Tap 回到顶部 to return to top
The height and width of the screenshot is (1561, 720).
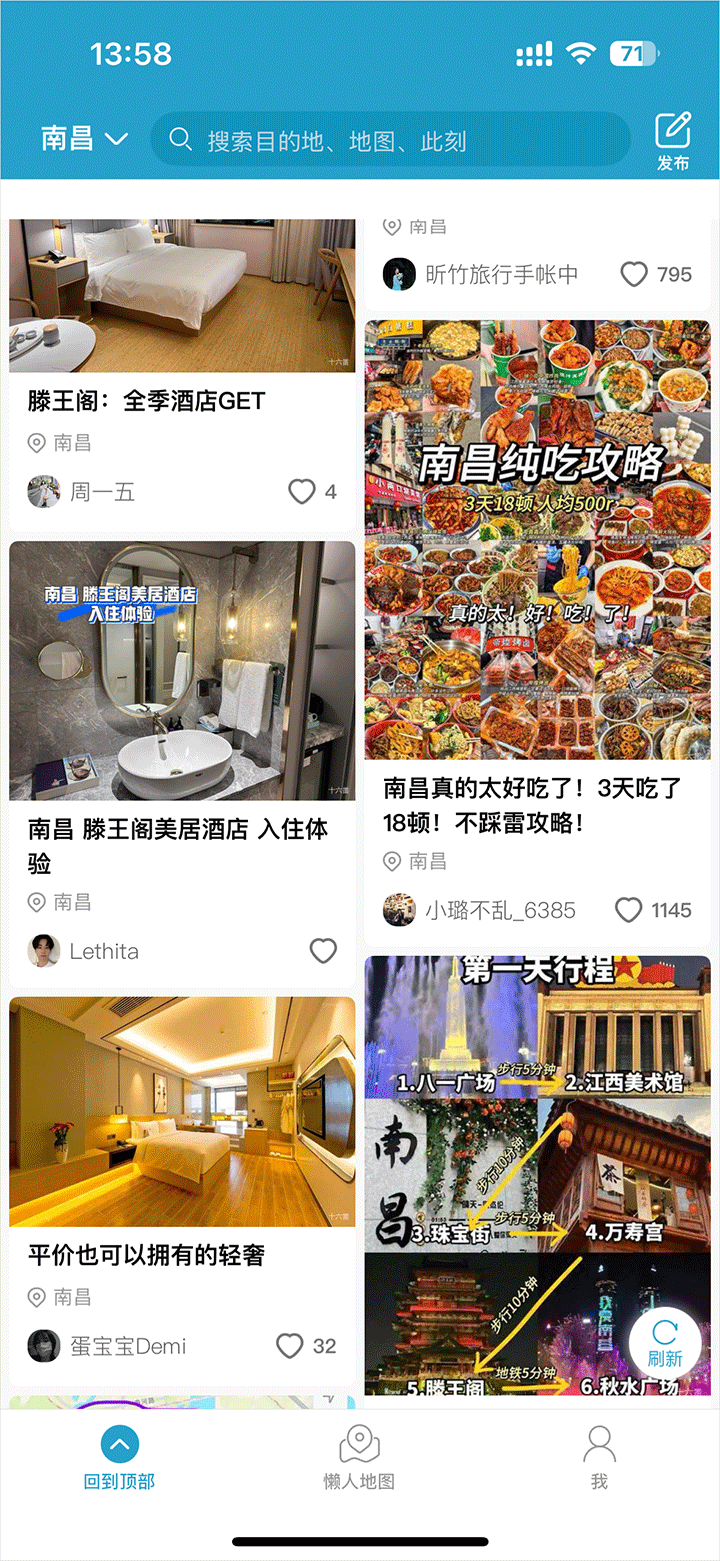click(119, 1457)
